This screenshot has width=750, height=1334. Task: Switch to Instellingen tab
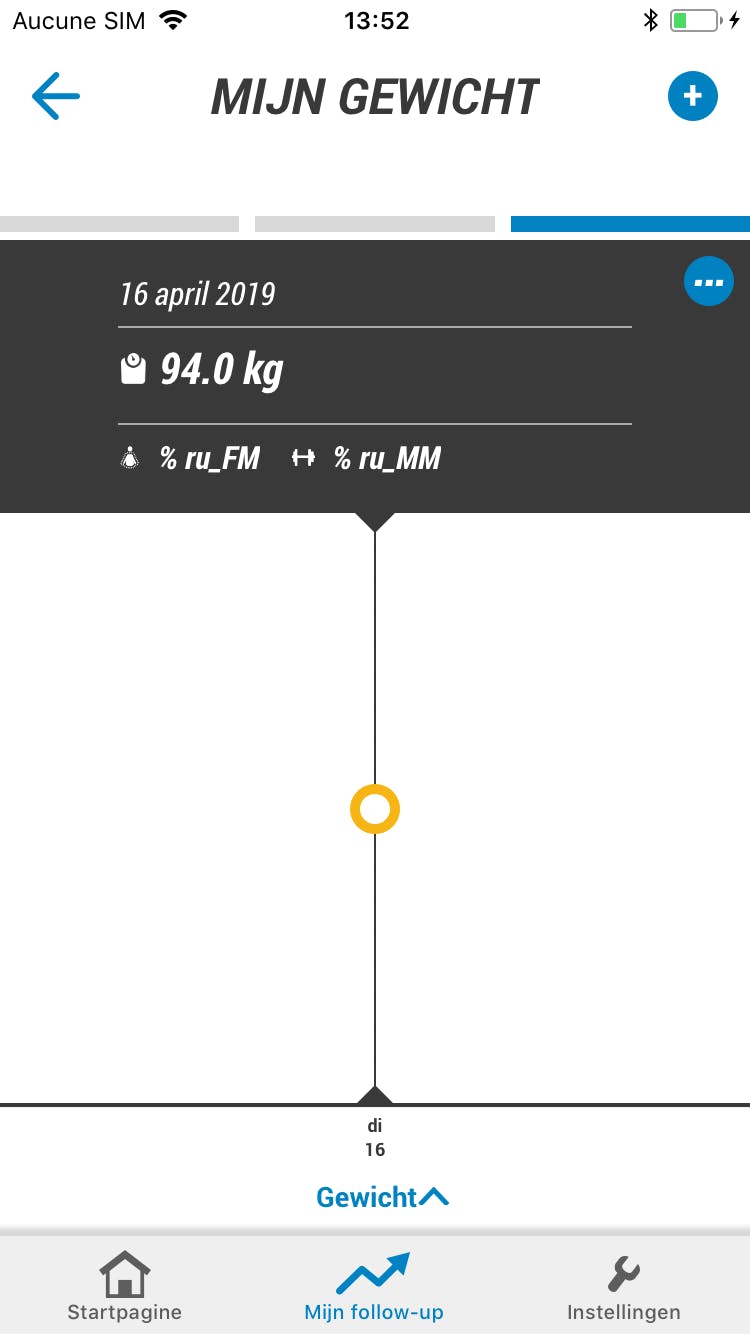tap(624, 1287)
